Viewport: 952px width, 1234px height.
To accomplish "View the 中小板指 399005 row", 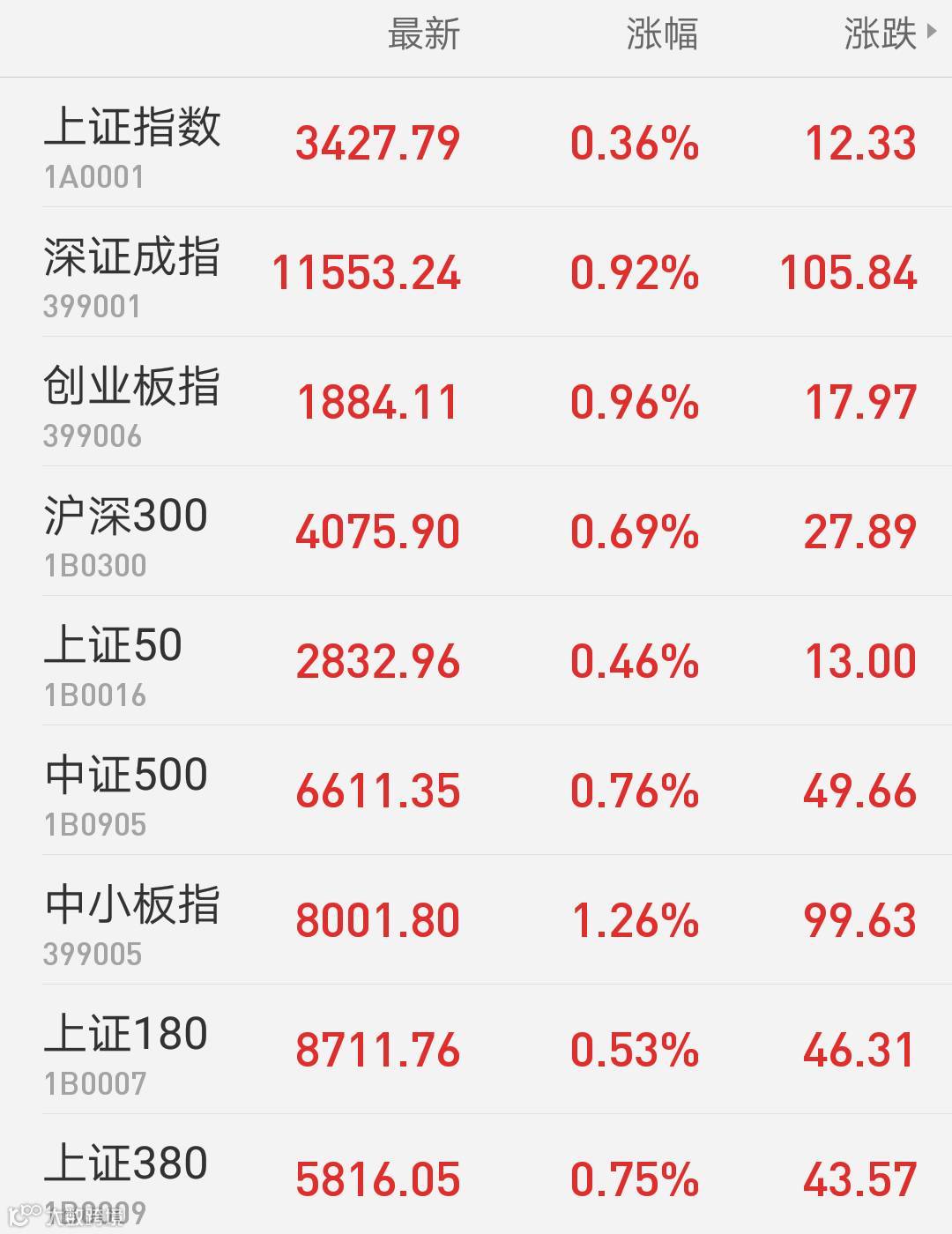I will 476,920.
